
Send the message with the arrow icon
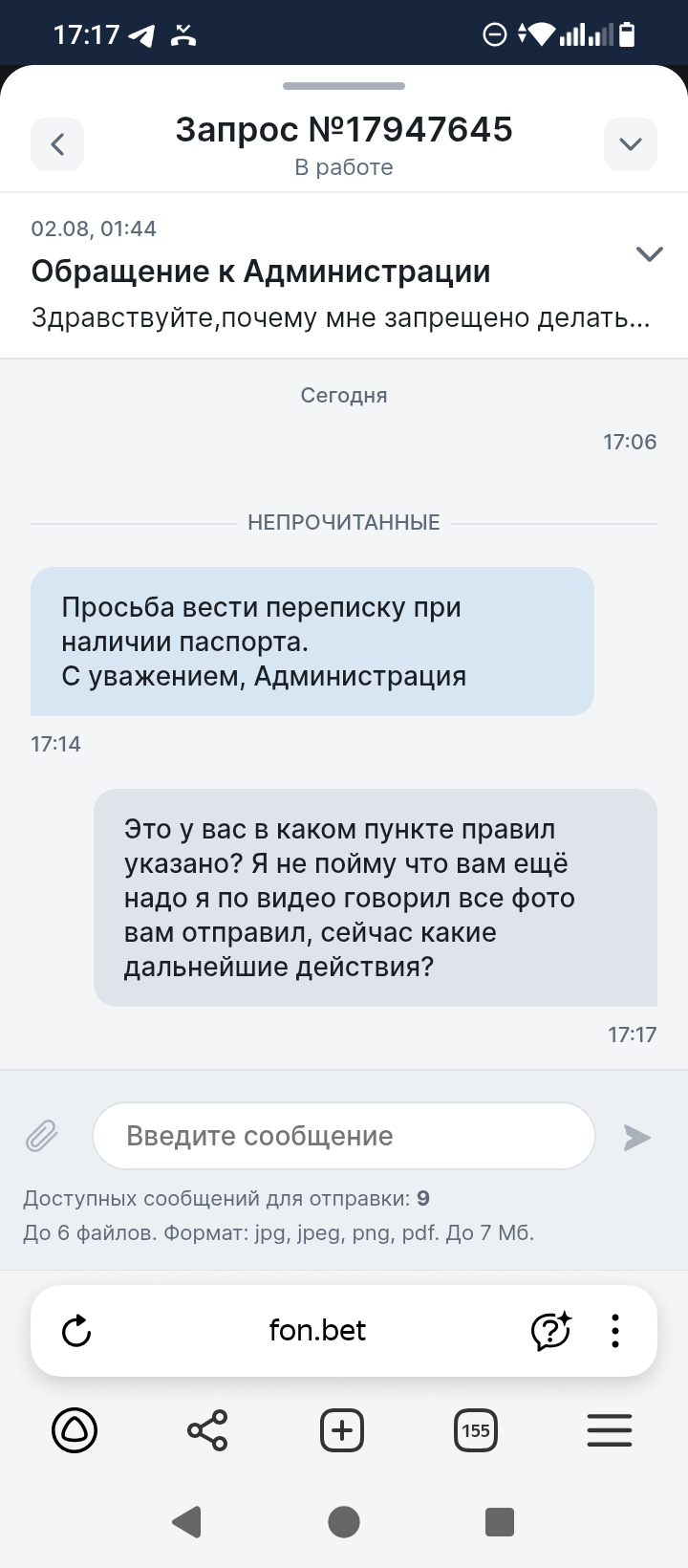point(636,1137)
